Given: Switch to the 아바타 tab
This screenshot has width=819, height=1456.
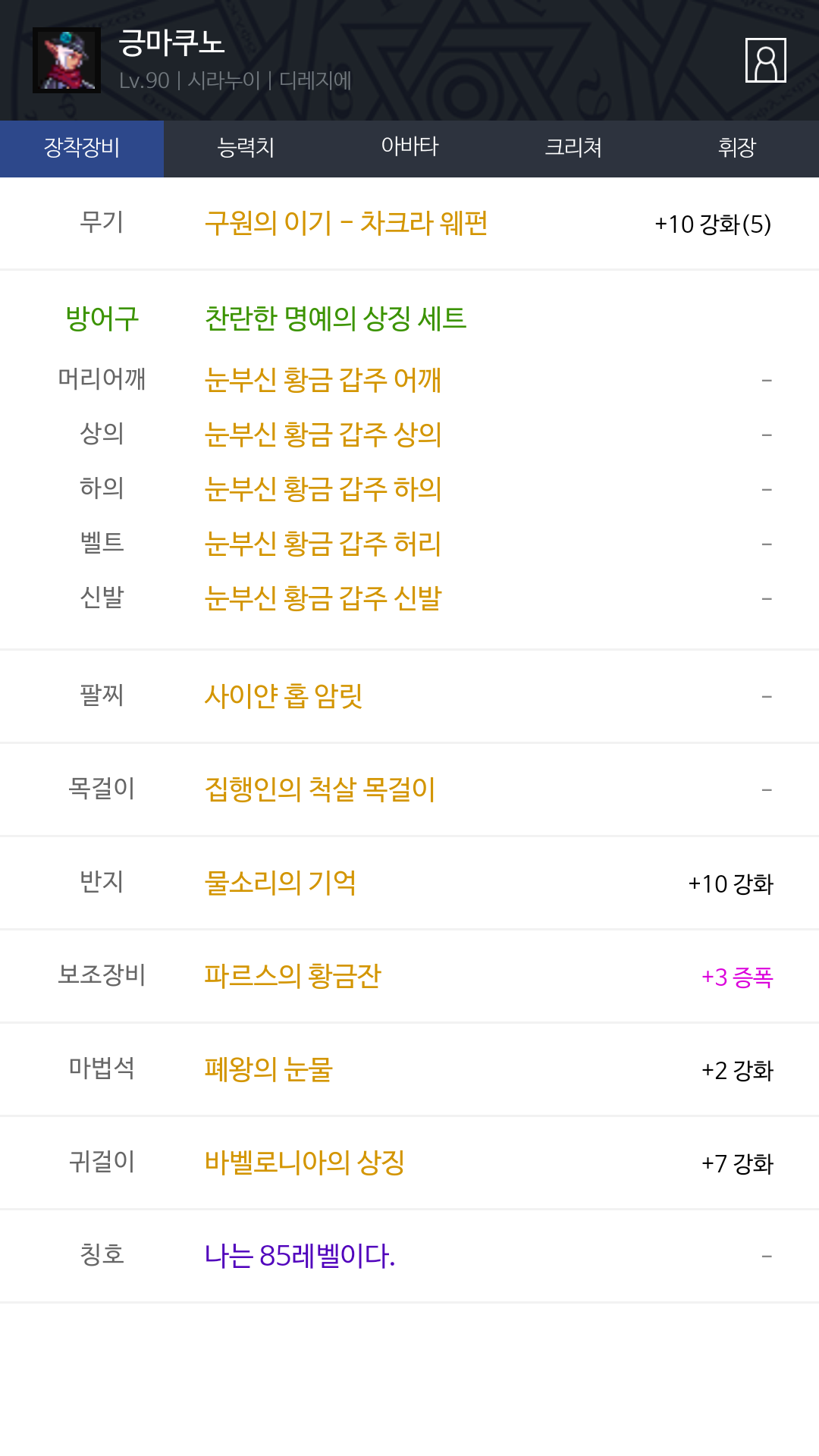Looking at the screenshot, I should [409, 149].
